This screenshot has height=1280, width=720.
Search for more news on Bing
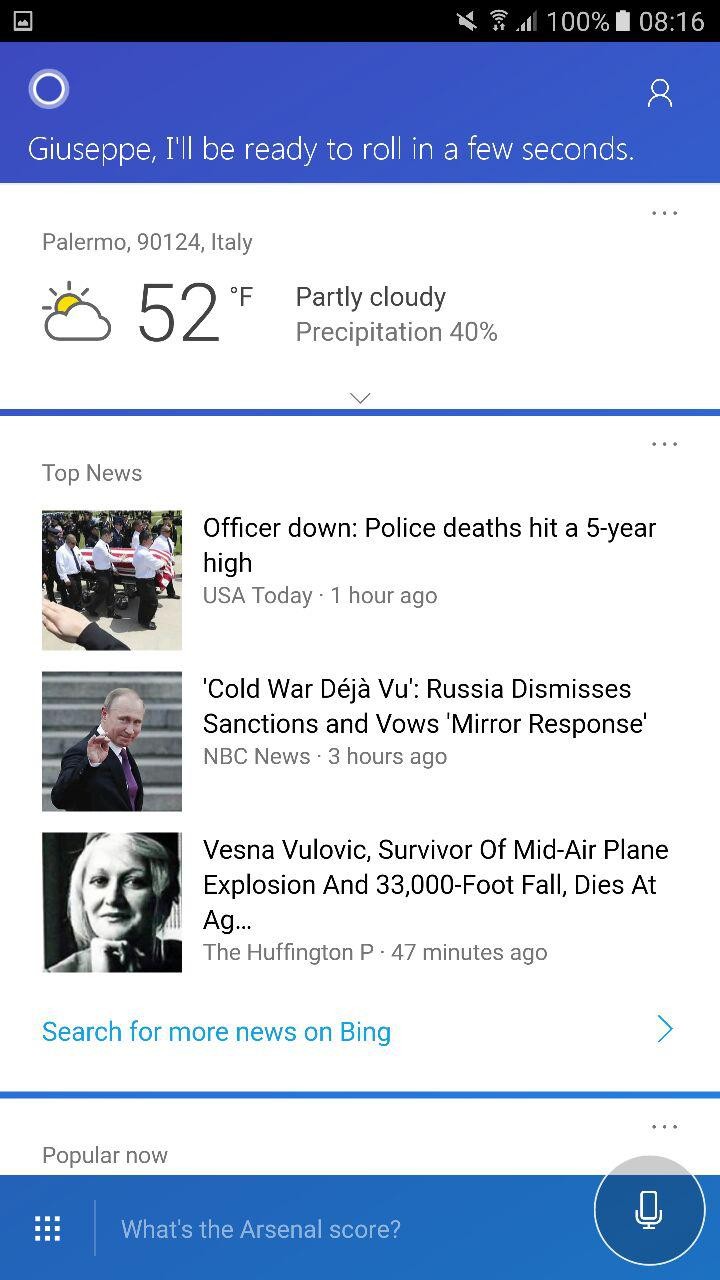click(358, 1031)
